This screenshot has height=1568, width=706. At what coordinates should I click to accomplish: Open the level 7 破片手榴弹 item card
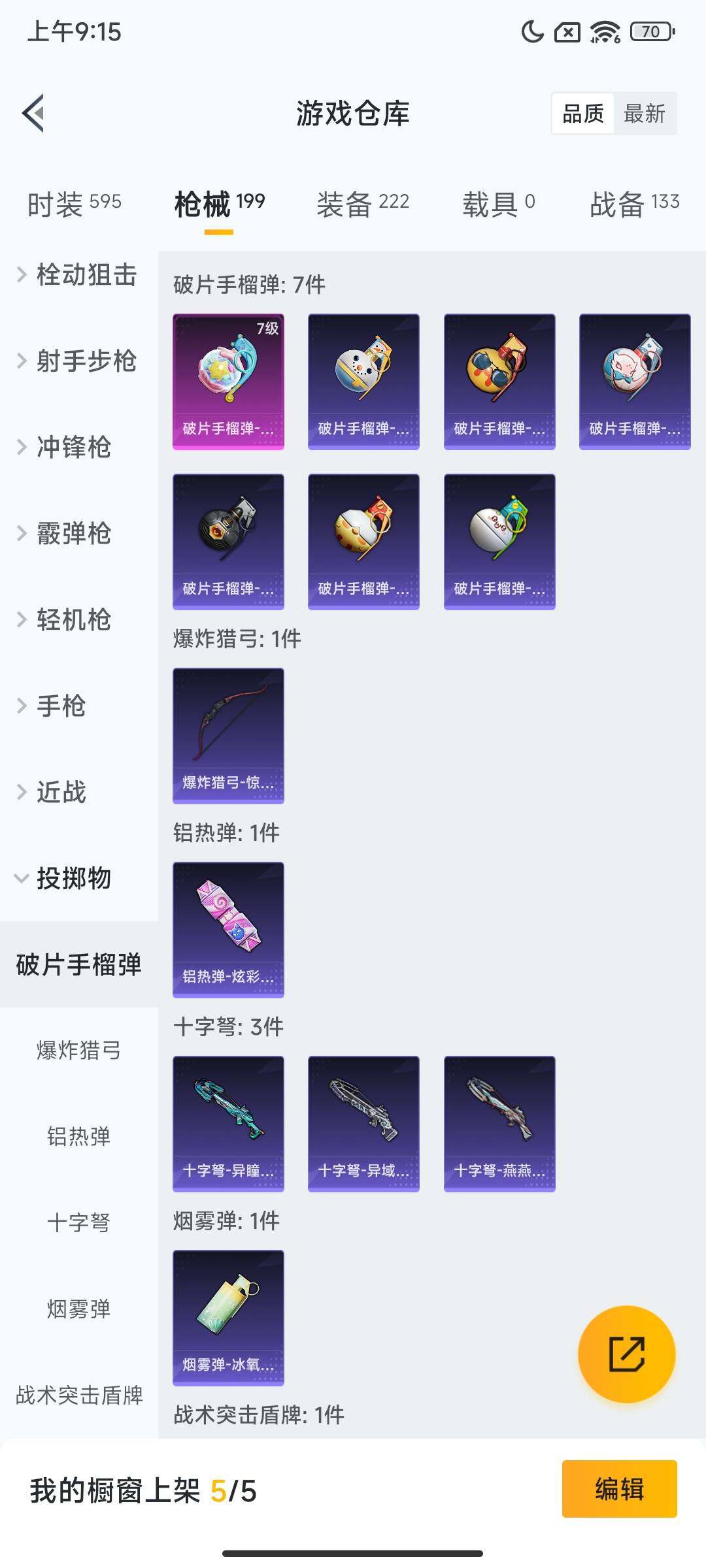(x=228, y=381)
